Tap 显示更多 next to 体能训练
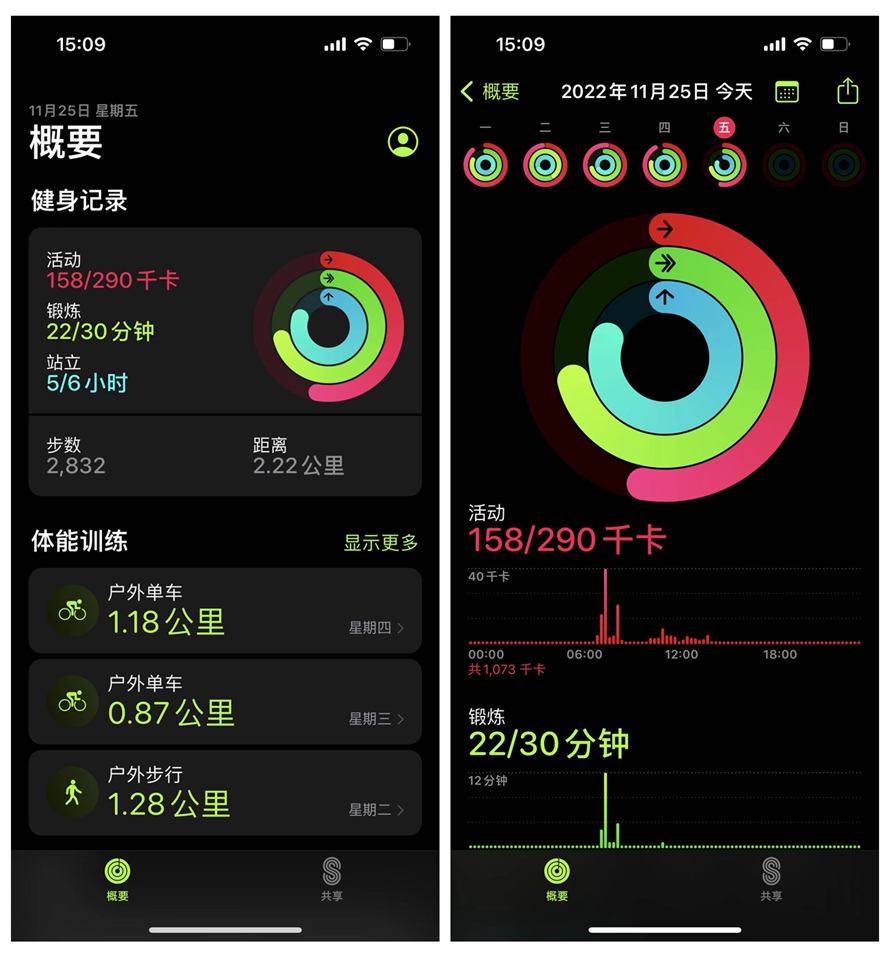890x958 pixels. tap(380, 543)
